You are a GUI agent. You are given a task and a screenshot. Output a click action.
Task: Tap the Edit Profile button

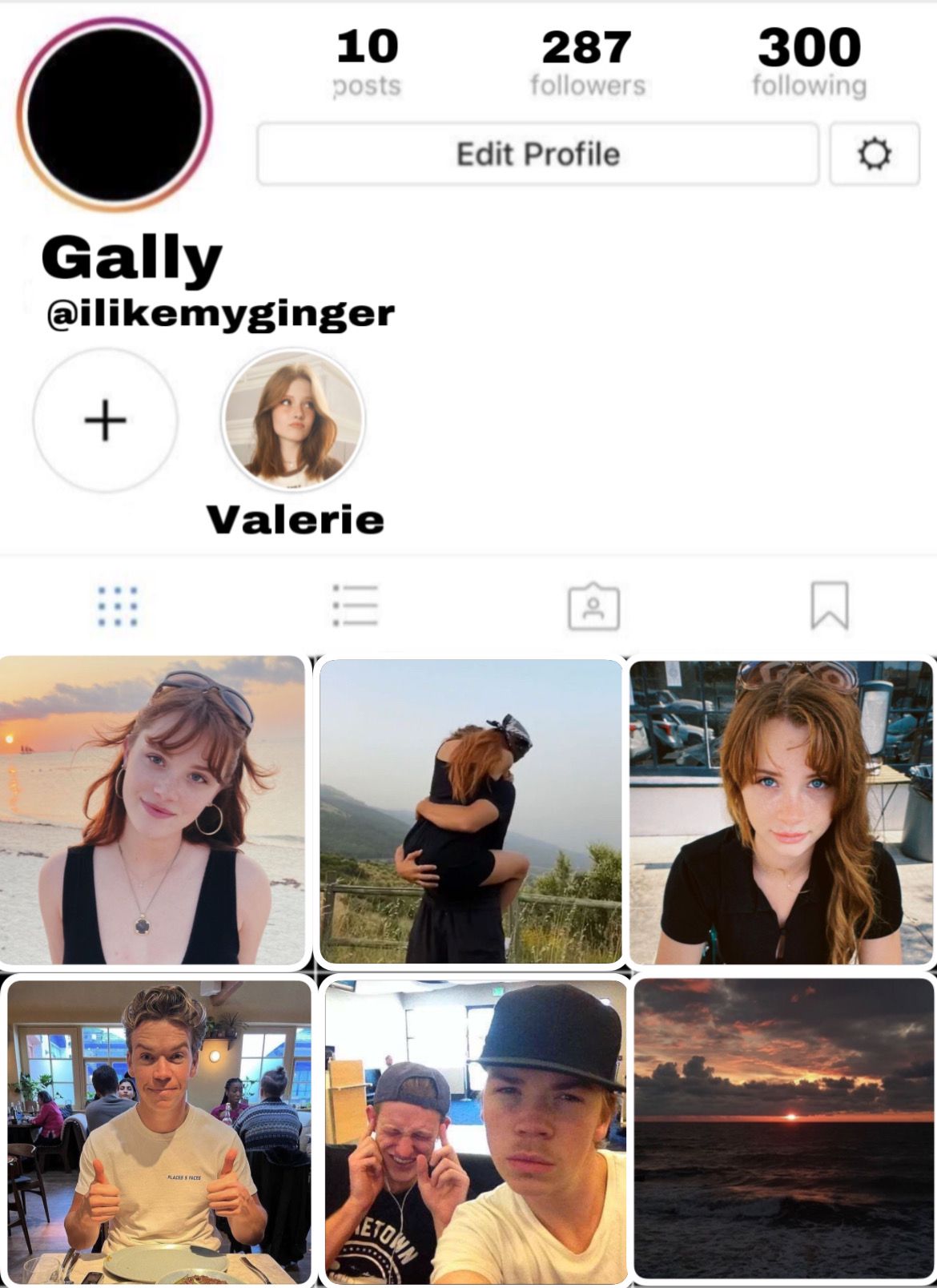(537, 154)
